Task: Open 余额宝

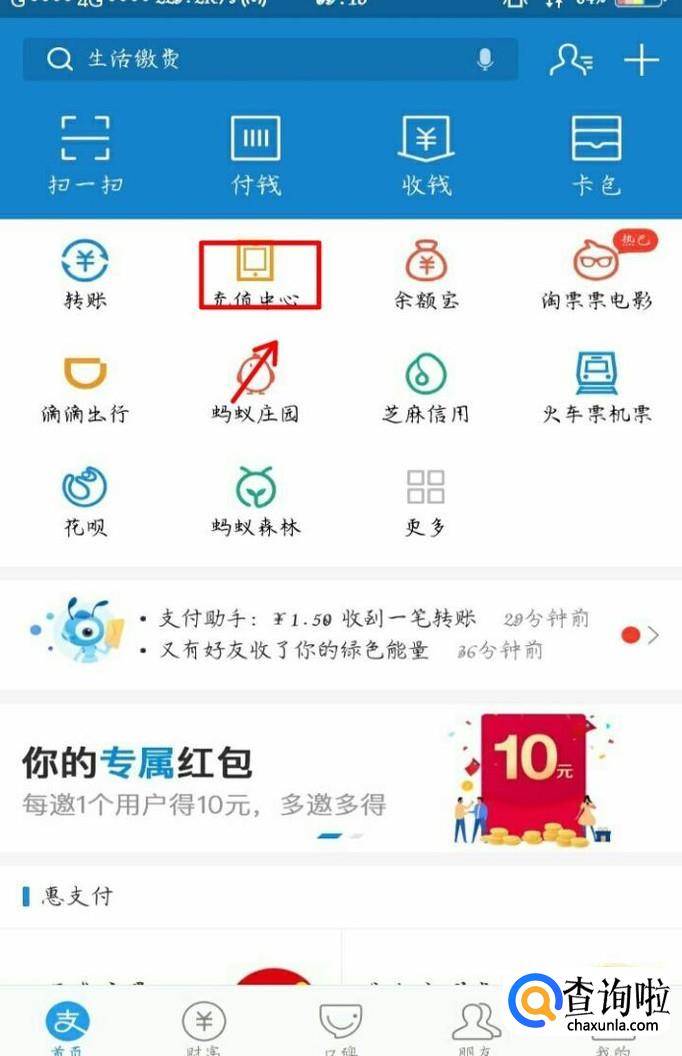Action: tap(427, 274)
